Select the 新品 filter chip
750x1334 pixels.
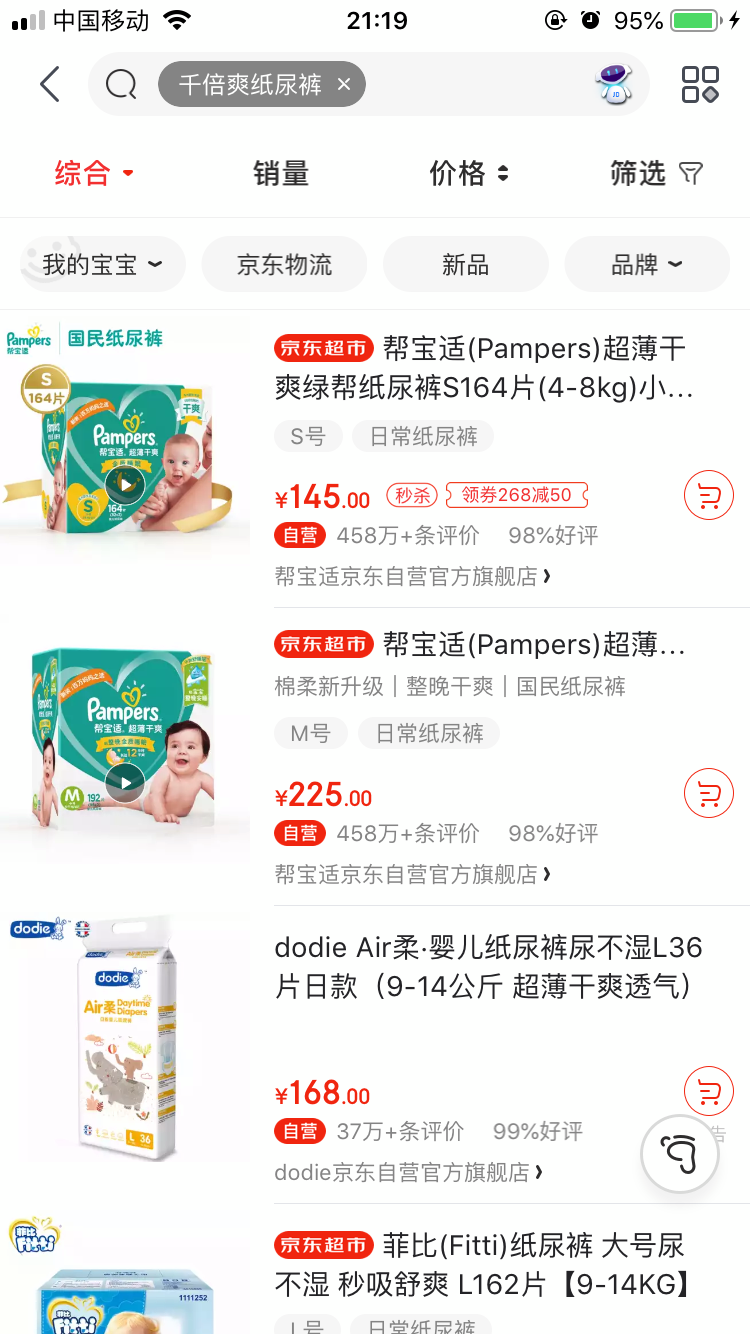pos(465,265)
